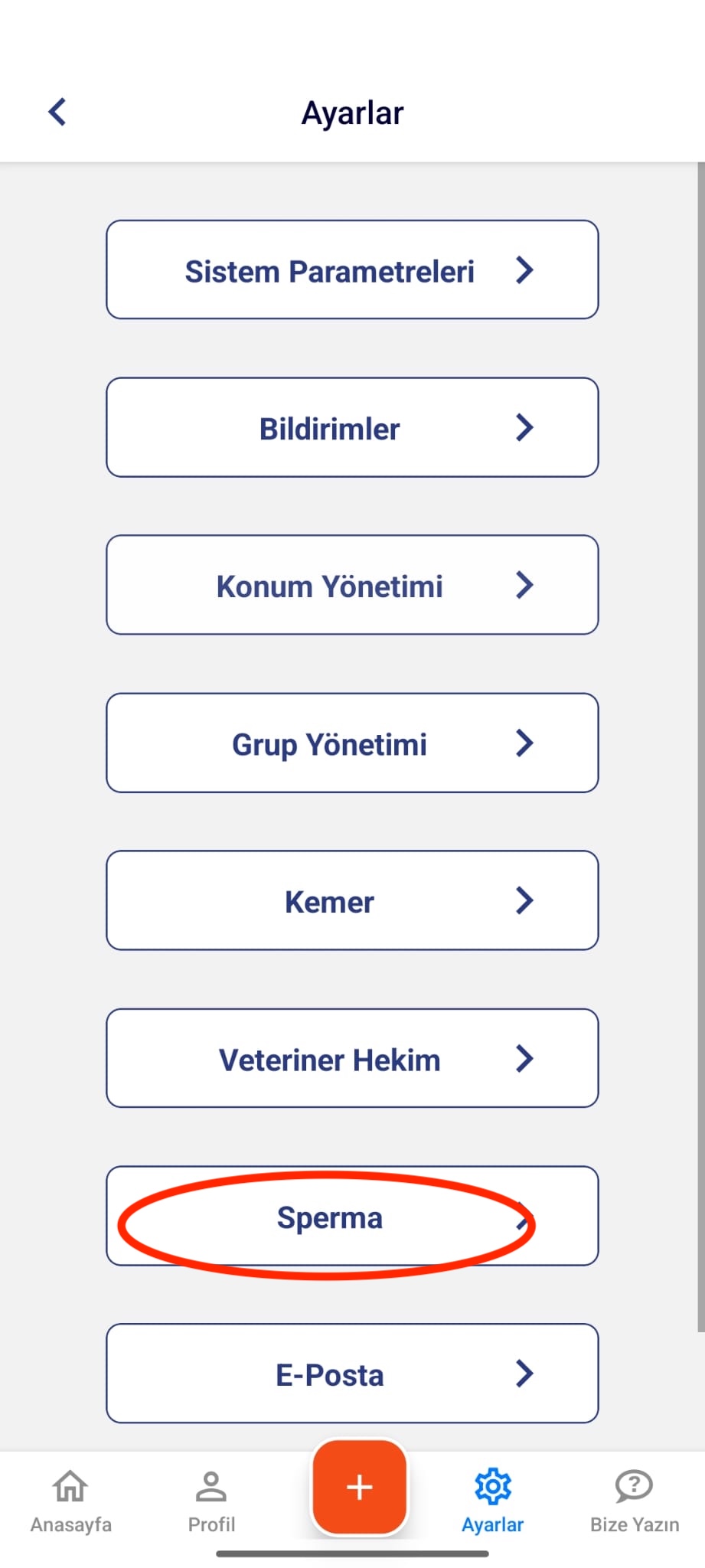Open Sistem Parametreleri settings

[x=352, y=270]
